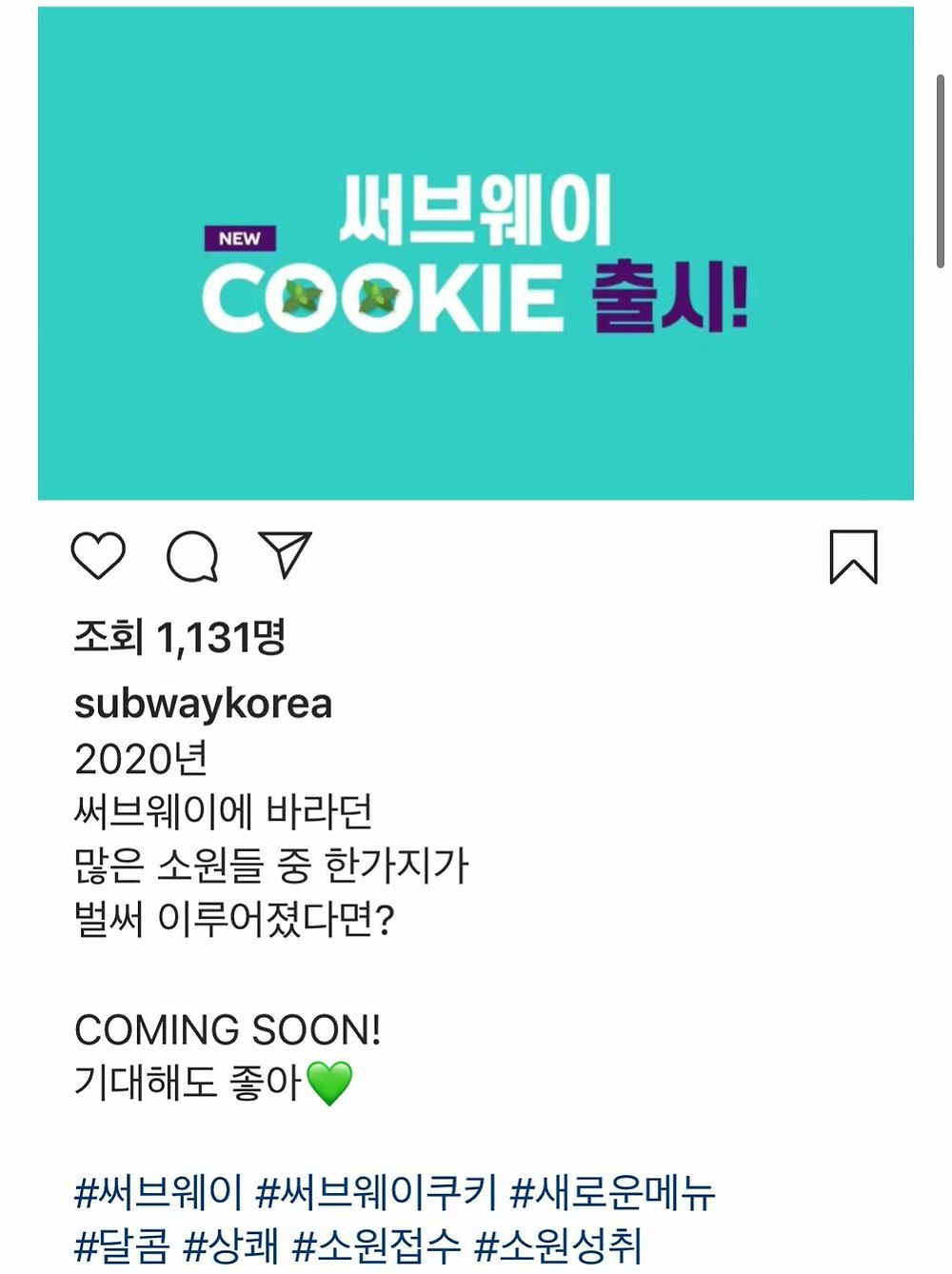Open the #써브웨이쿠키 hashtag
Viewport: 952px width, 1274px height.
(377, 1192)
